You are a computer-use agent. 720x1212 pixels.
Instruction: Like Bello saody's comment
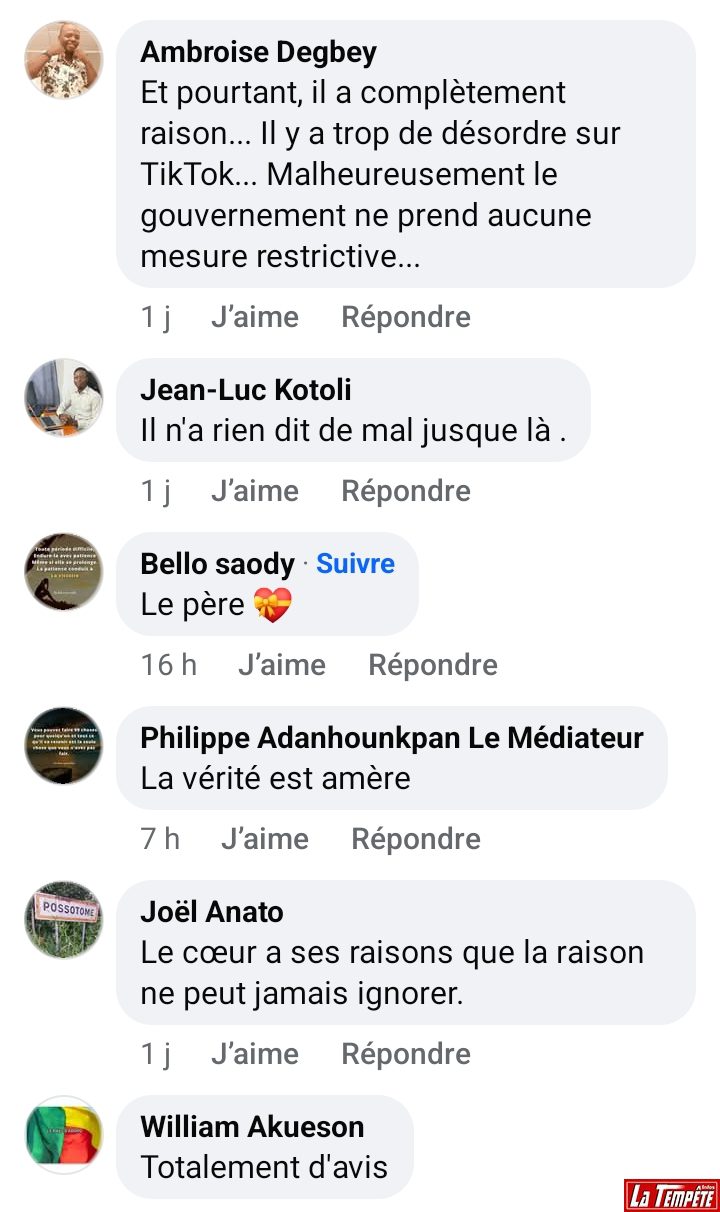coord(282,665)
